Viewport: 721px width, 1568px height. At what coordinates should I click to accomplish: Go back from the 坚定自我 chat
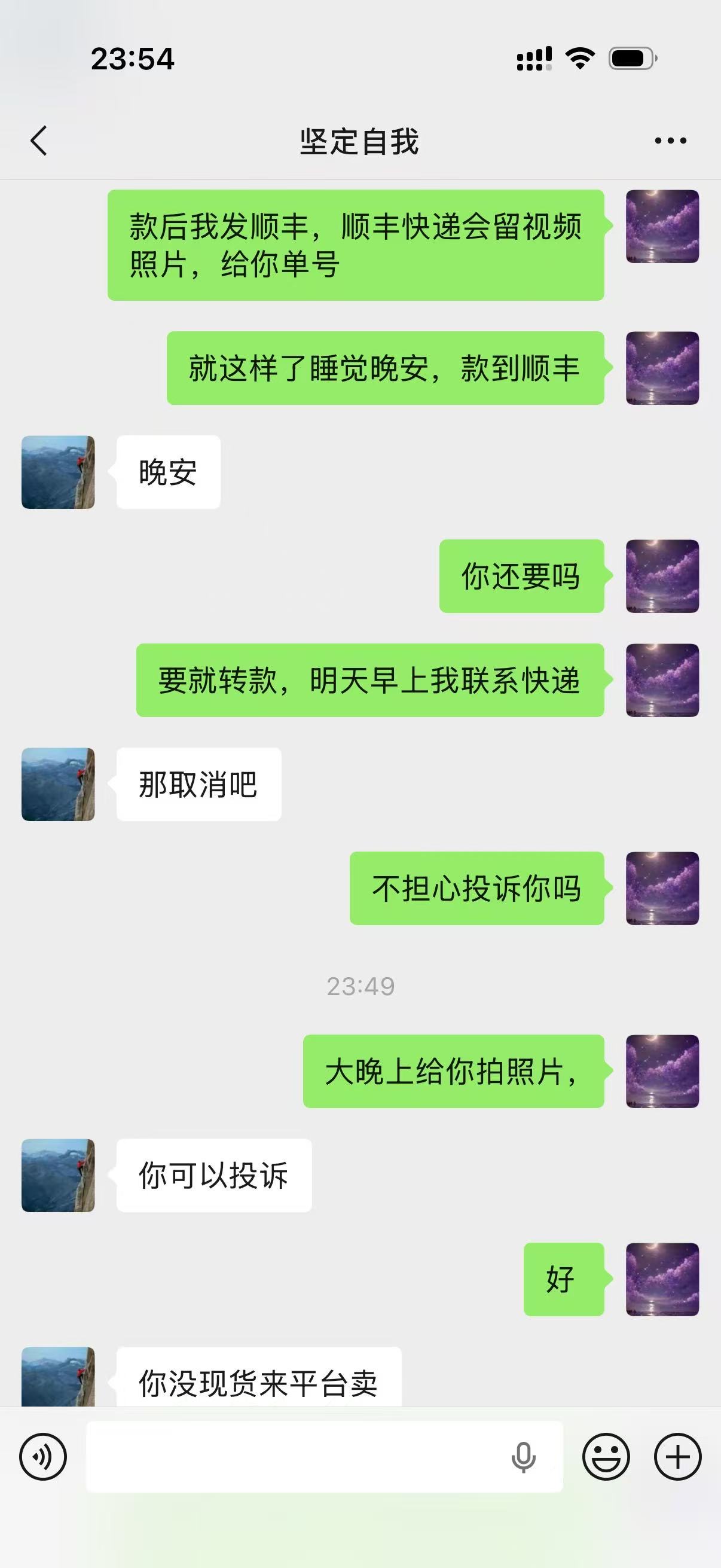click(x=39, y=141)
